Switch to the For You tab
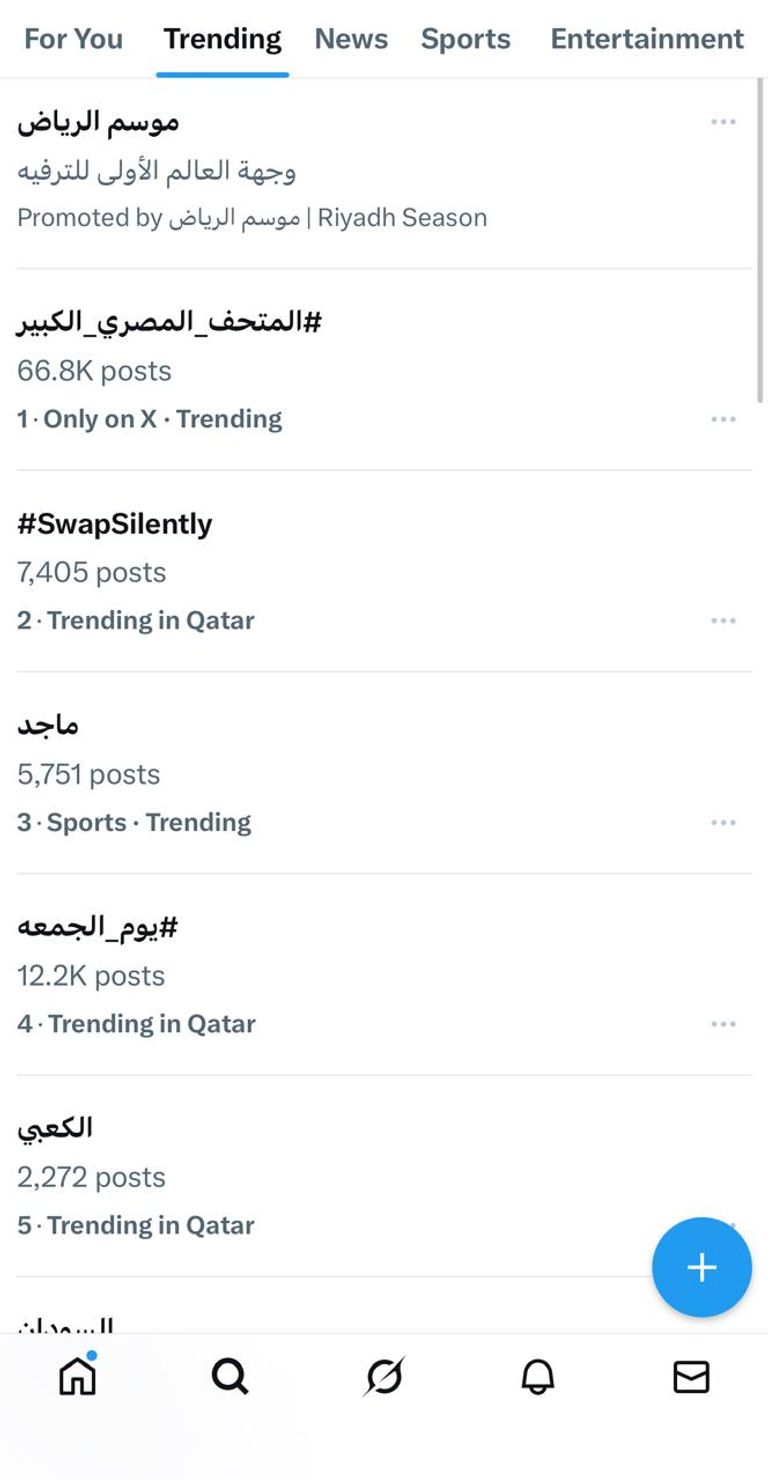 click(73, 39)
